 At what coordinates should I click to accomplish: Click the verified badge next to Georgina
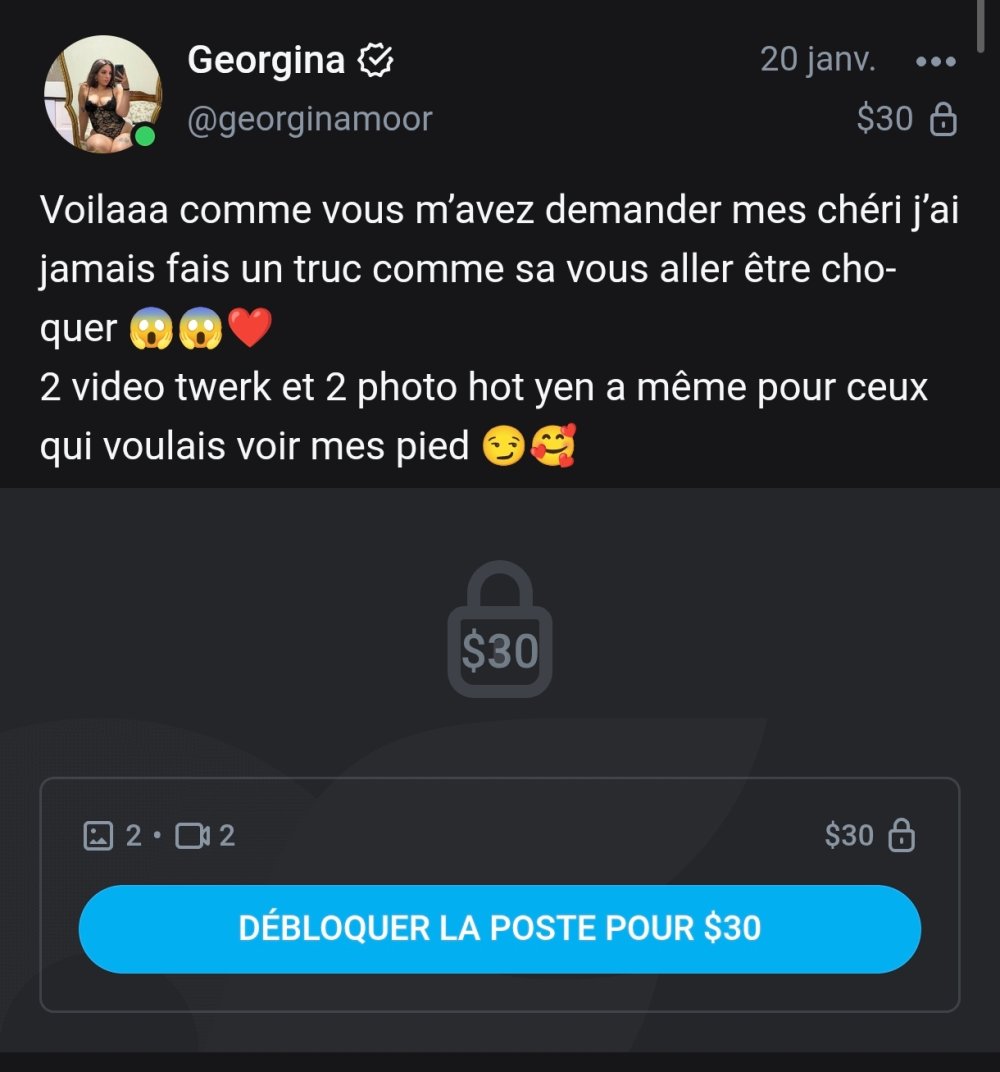375,60
